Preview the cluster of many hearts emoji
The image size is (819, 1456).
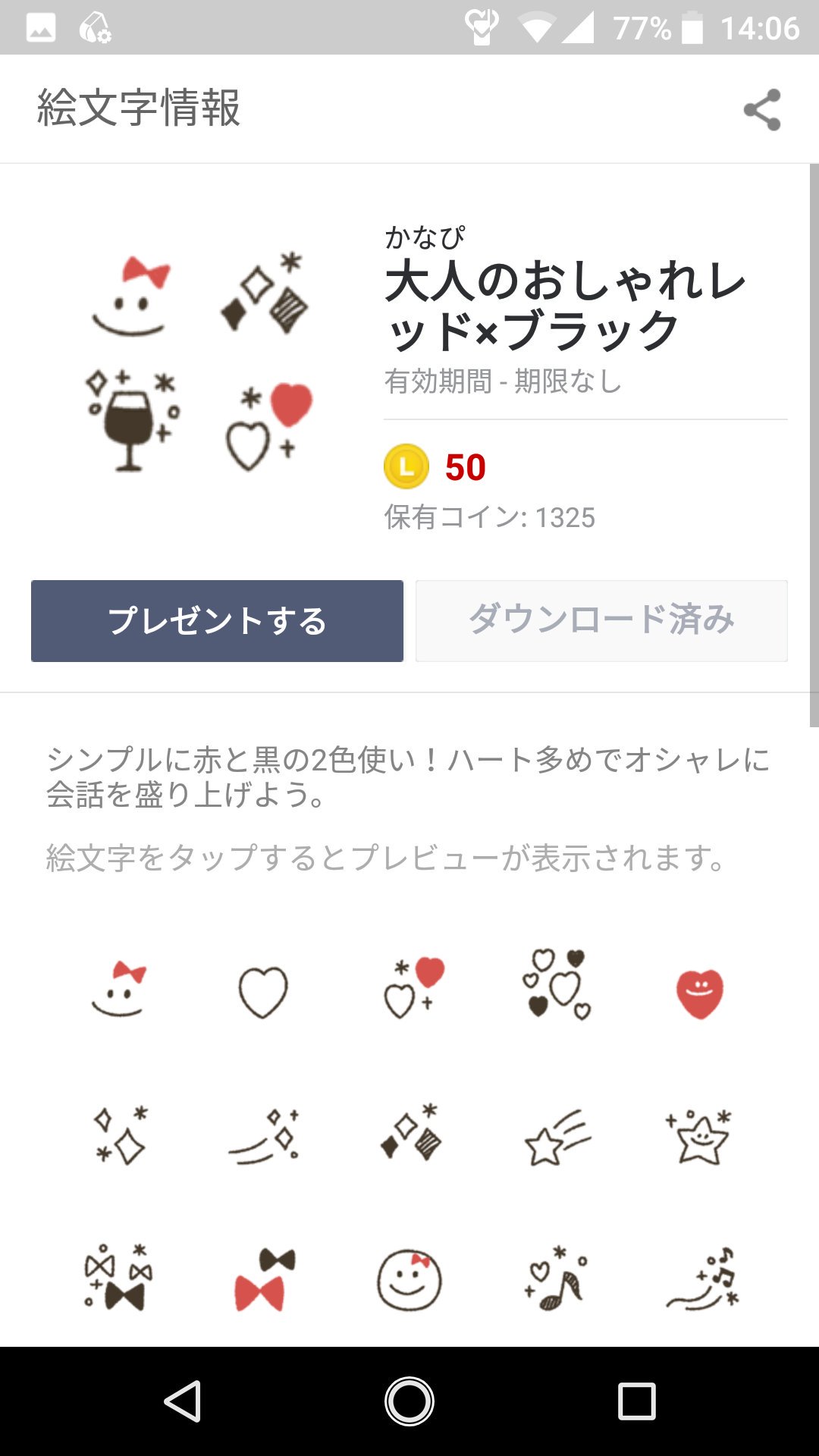click(556, 984)
